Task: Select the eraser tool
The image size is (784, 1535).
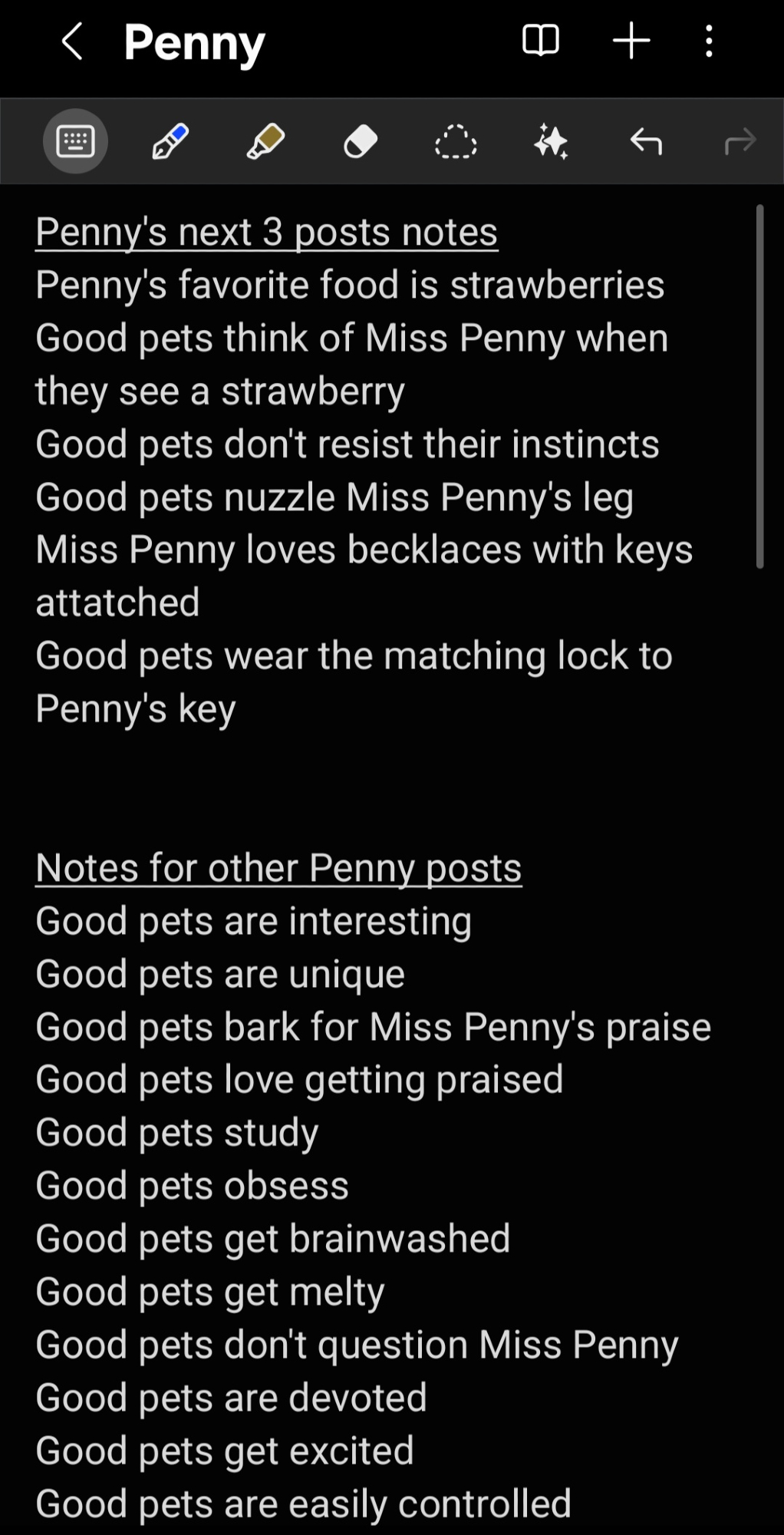Action: point(361,141)
